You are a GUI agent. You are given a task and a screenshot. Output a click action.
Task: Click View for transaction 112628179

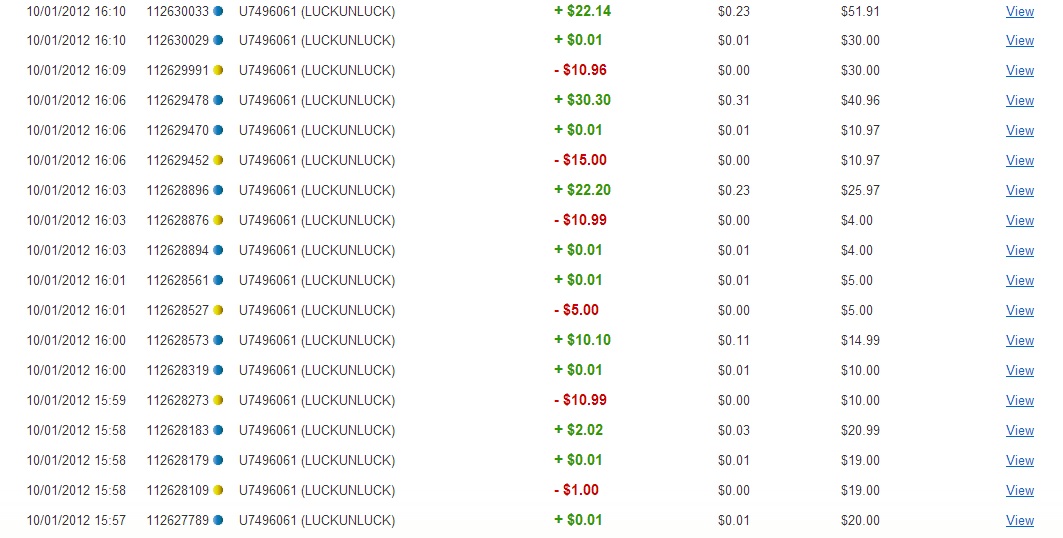pyautogui.click(x=1019, y=461)
